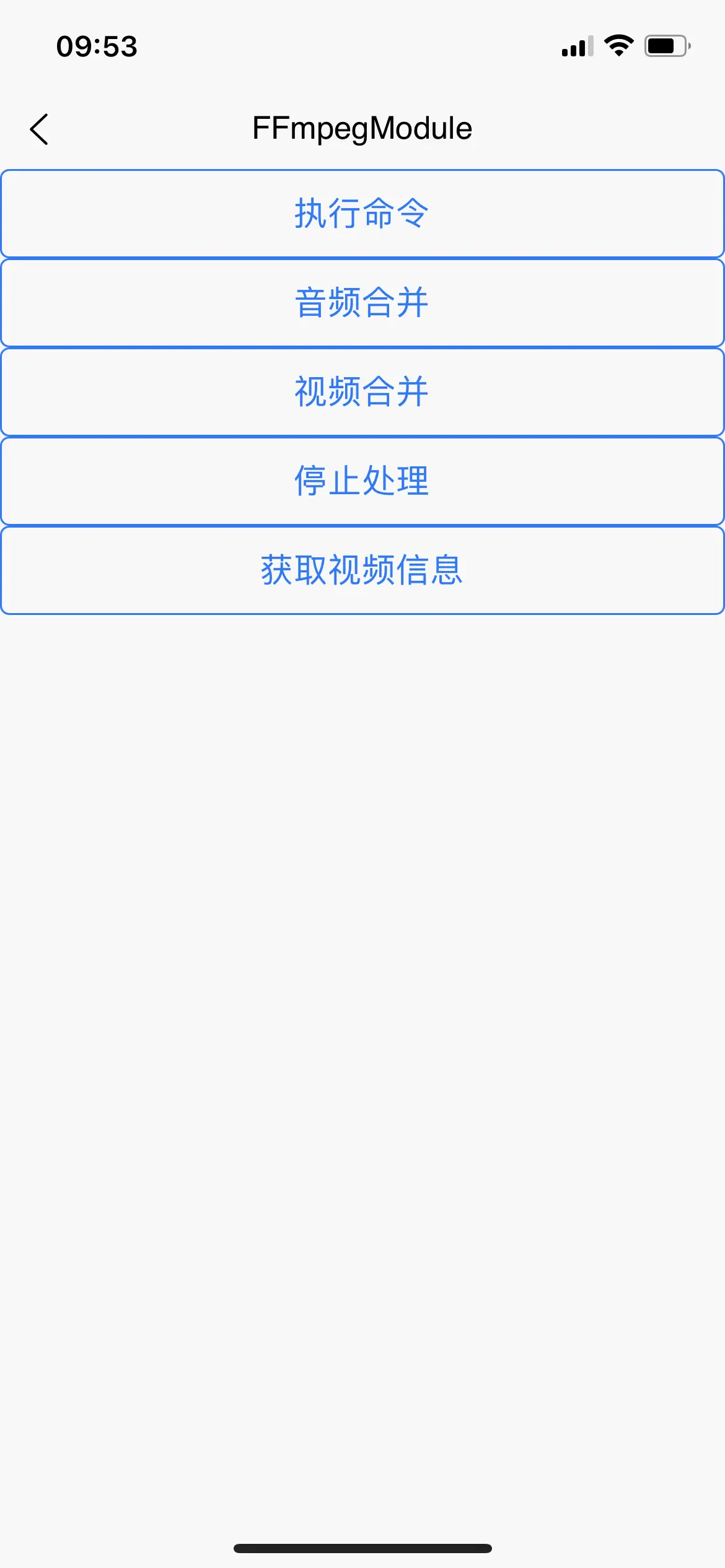Tap the 执行命令 button
This screenshot has height=1568, width=725.
[x=362, y=214]
